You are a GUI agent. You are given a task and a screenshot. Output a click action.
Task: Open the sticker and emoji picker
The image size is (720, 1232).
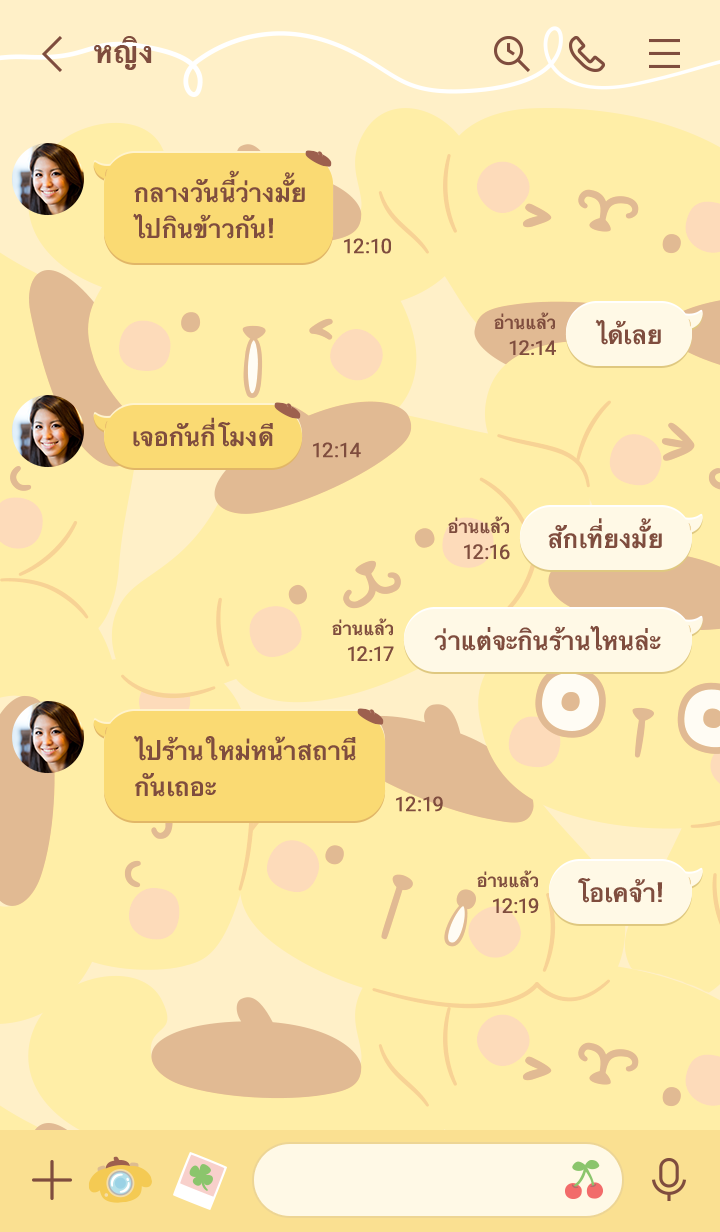click(x=584, y=1181)
